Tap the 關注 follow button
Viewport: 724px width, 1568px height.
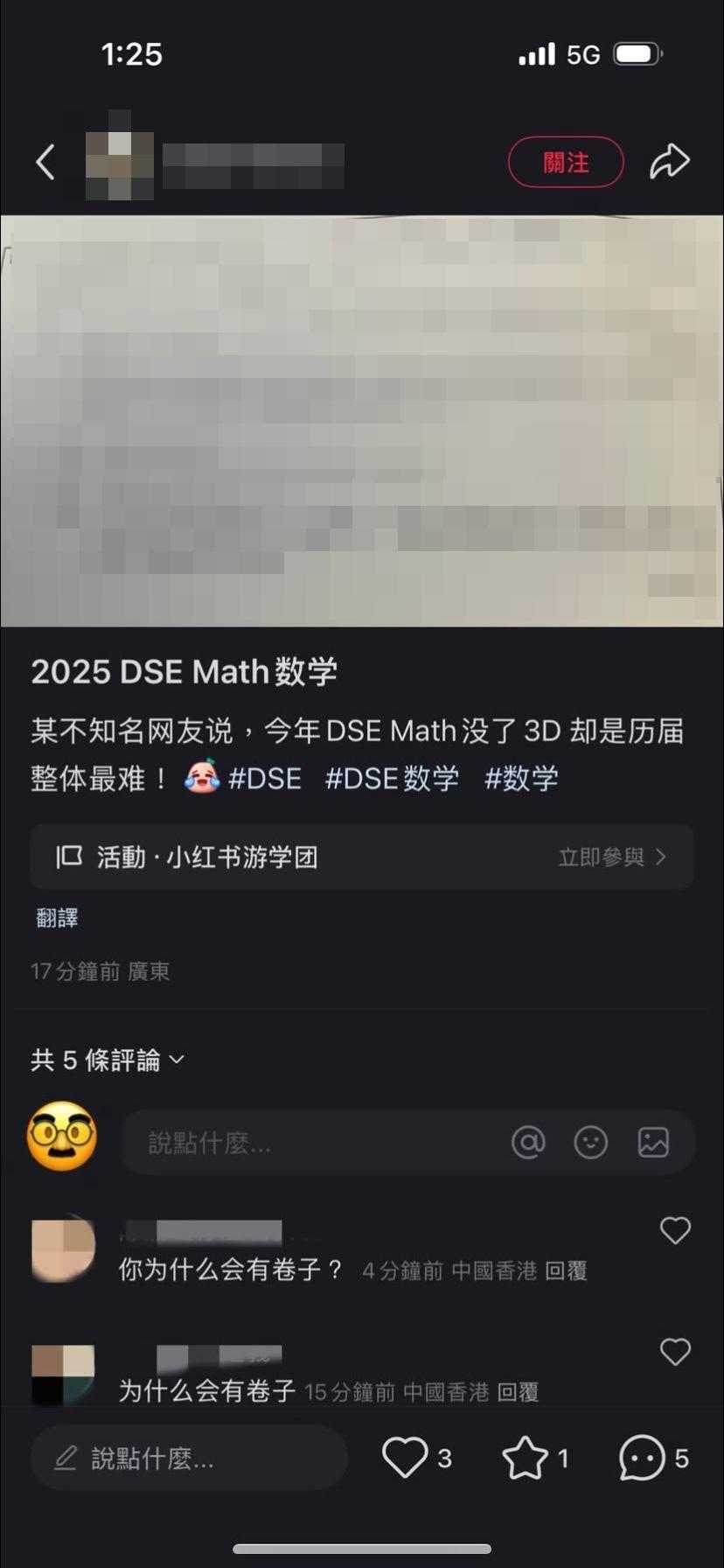(x=566, y=163)
